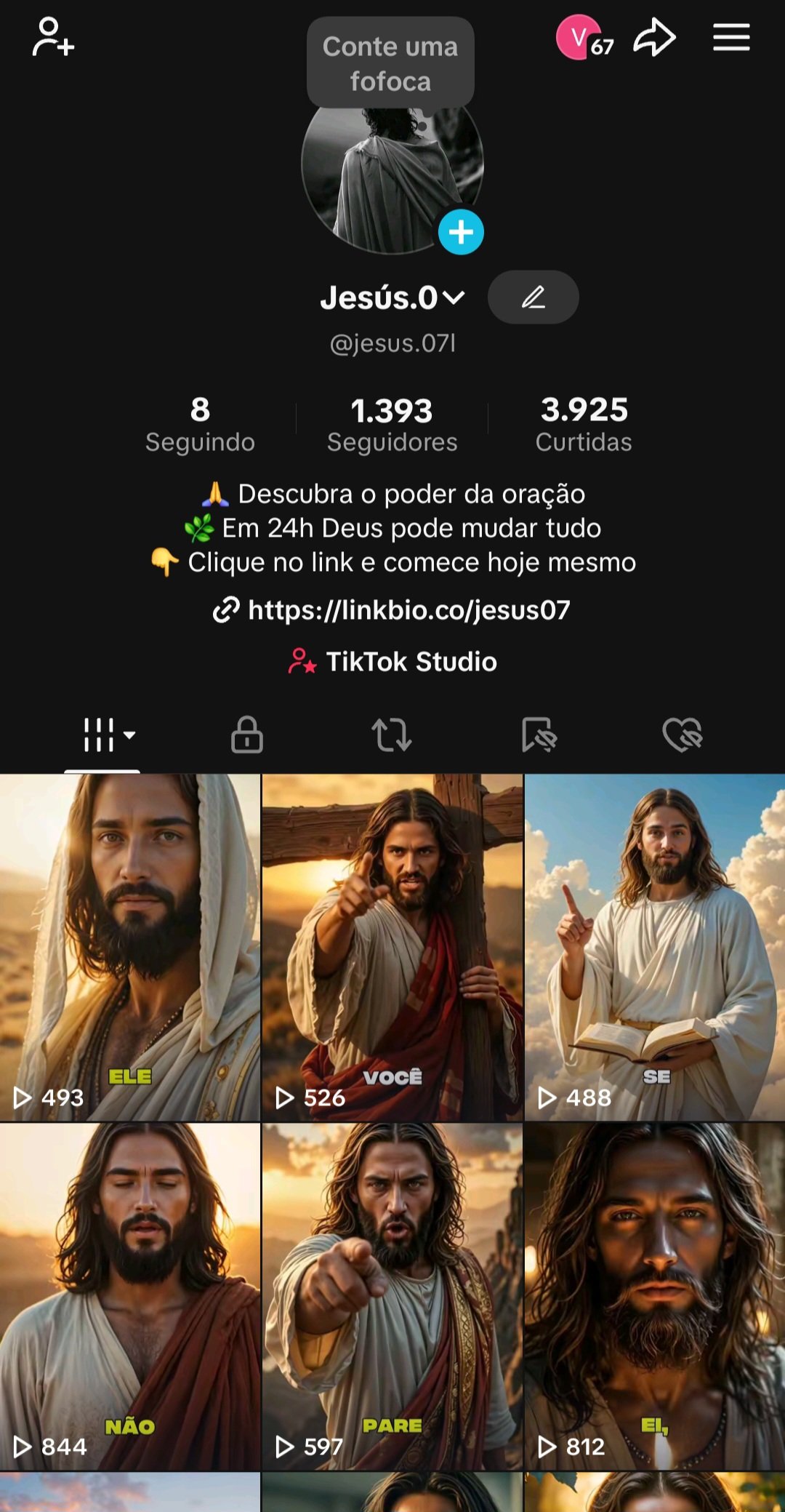Switch to the saved bookmarks tab

(x=539, y=734)
